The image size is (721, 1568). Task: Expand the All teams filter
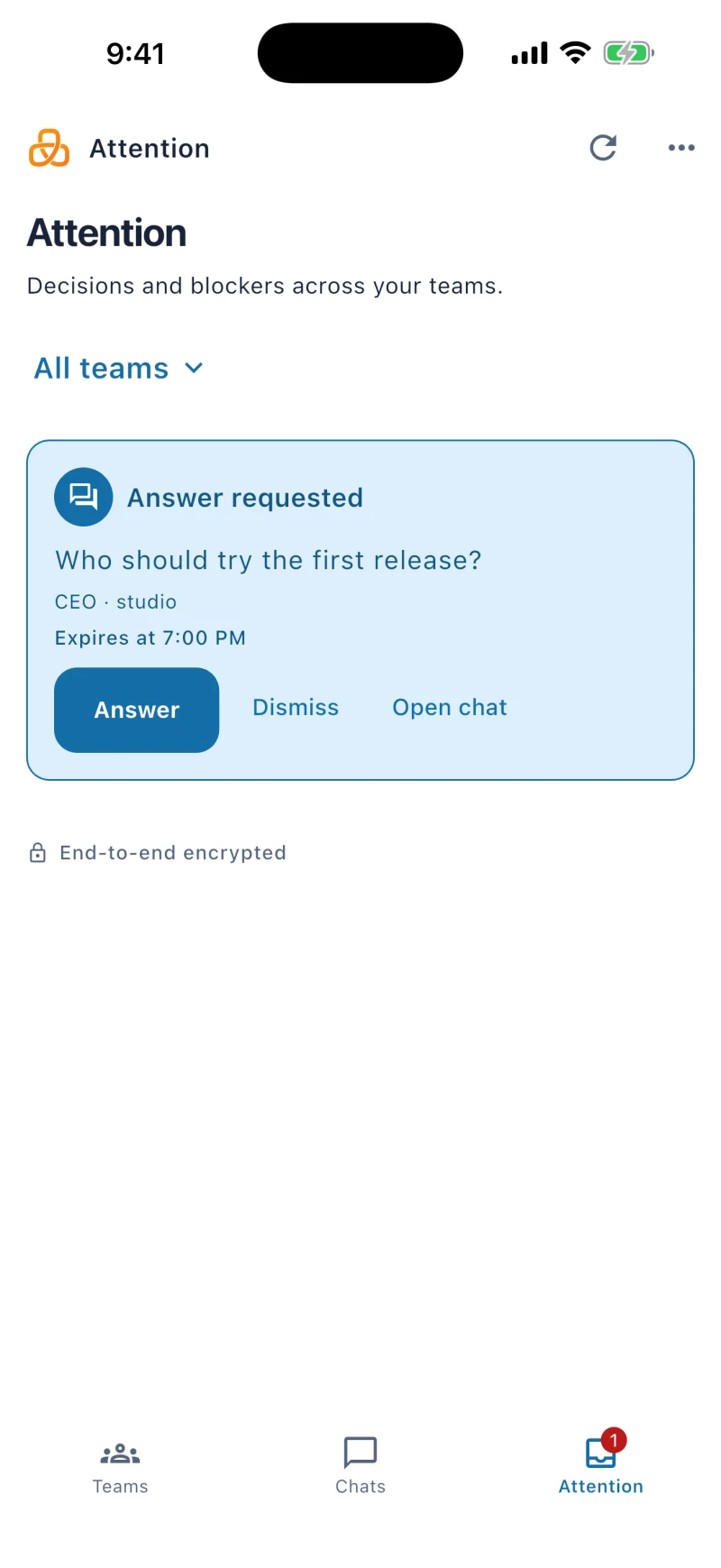pyautogui.click(x=119, y=368)
